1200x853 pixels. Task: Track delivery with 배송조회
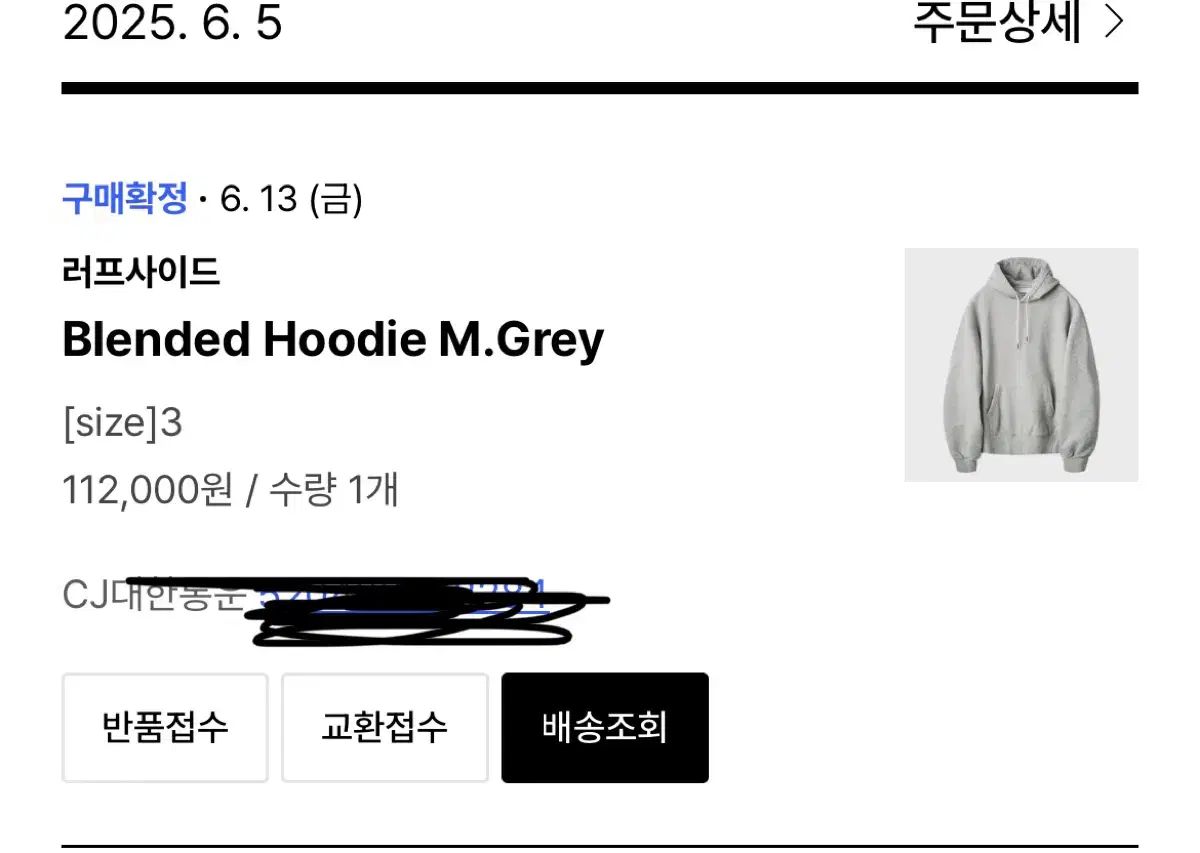pyautogui.click(x=605, y=727)
